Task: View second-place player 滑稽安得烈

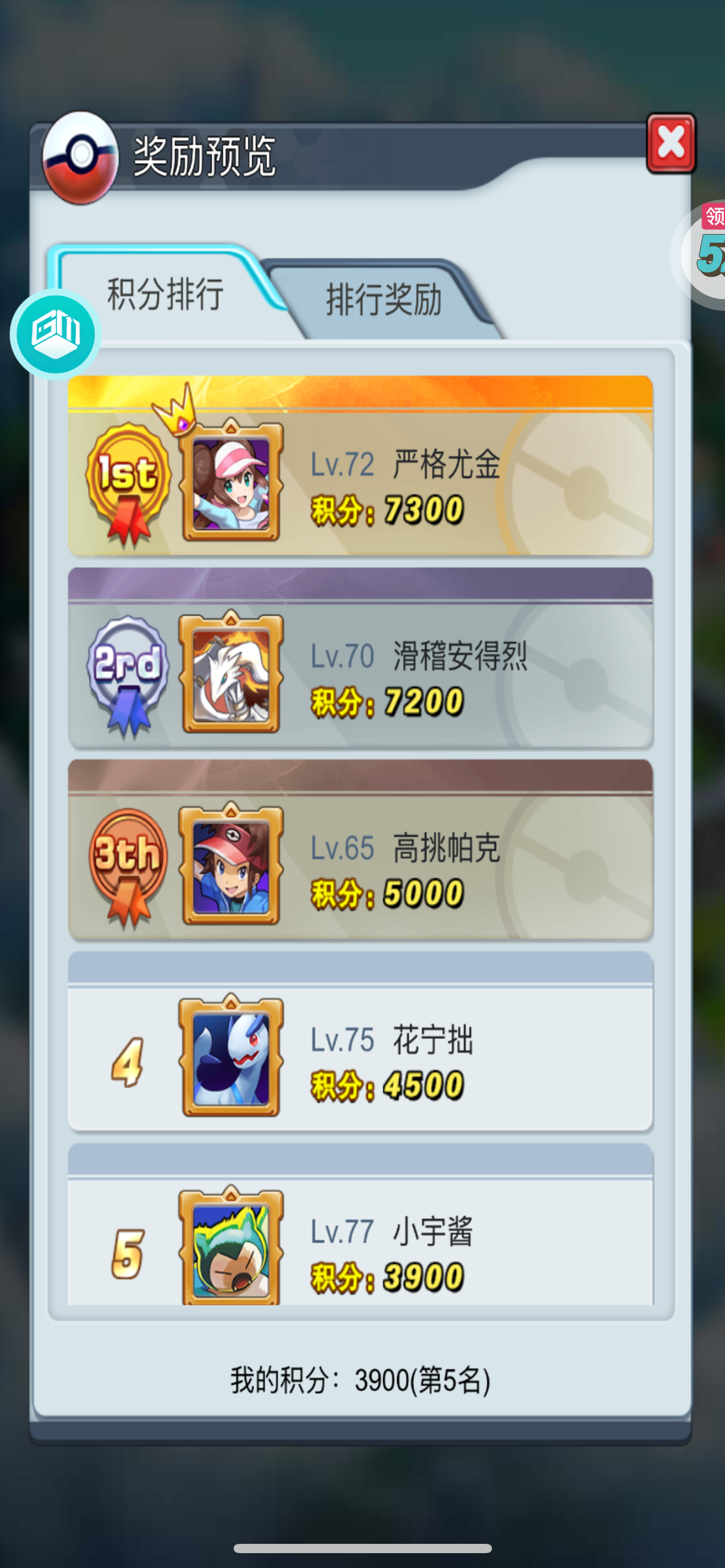Action: pyautogui.click(x=360, y=658)
